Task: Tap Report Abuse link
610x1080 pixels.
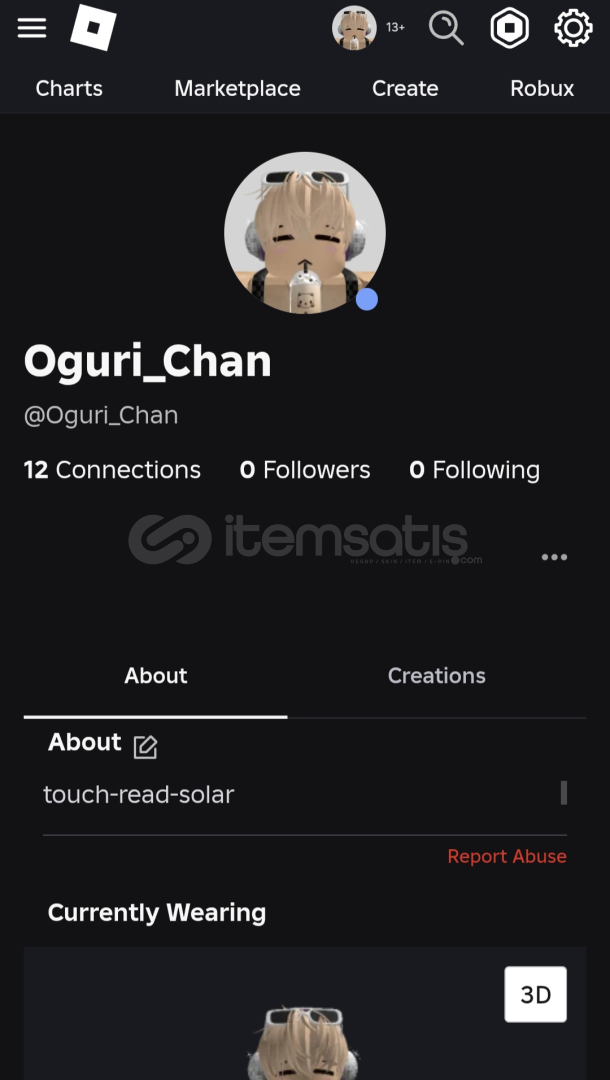Action: pyautogui.click(x=506, y=857)
